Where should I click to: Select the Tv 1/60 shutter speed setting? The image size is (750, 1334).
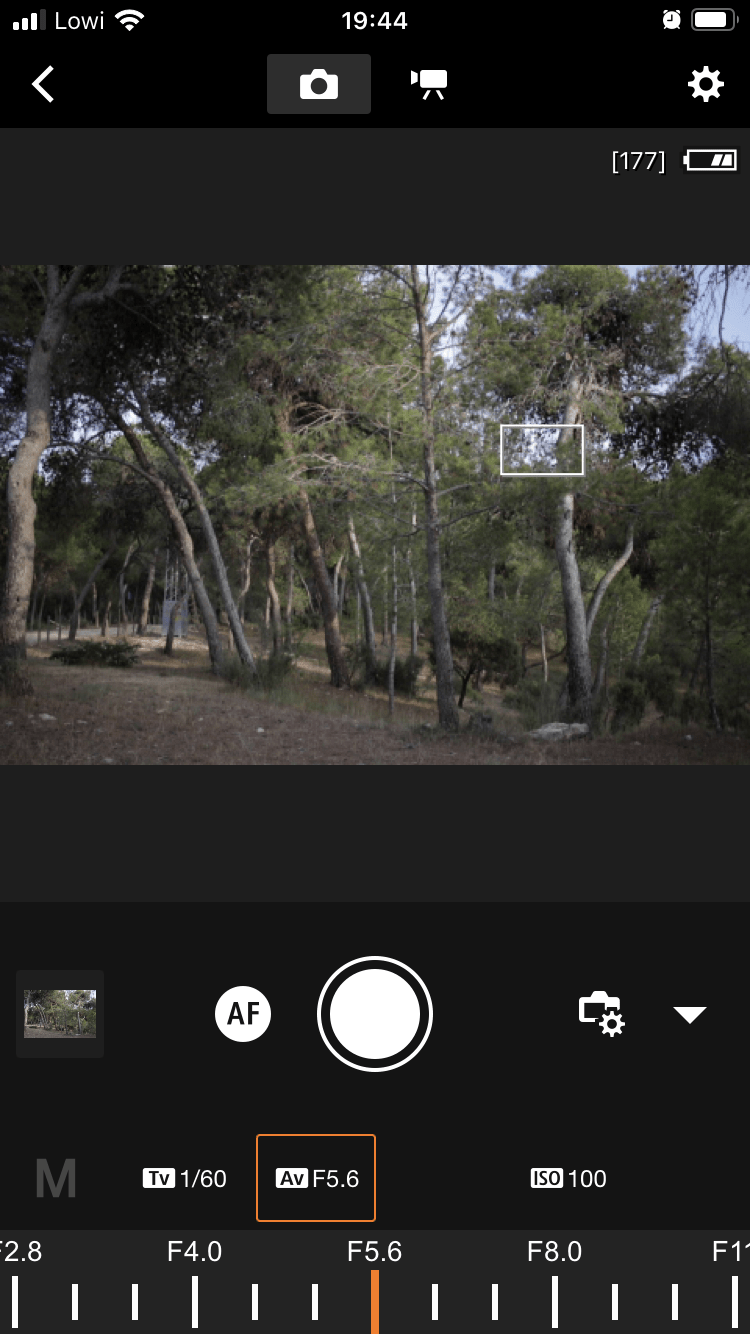185,1178
